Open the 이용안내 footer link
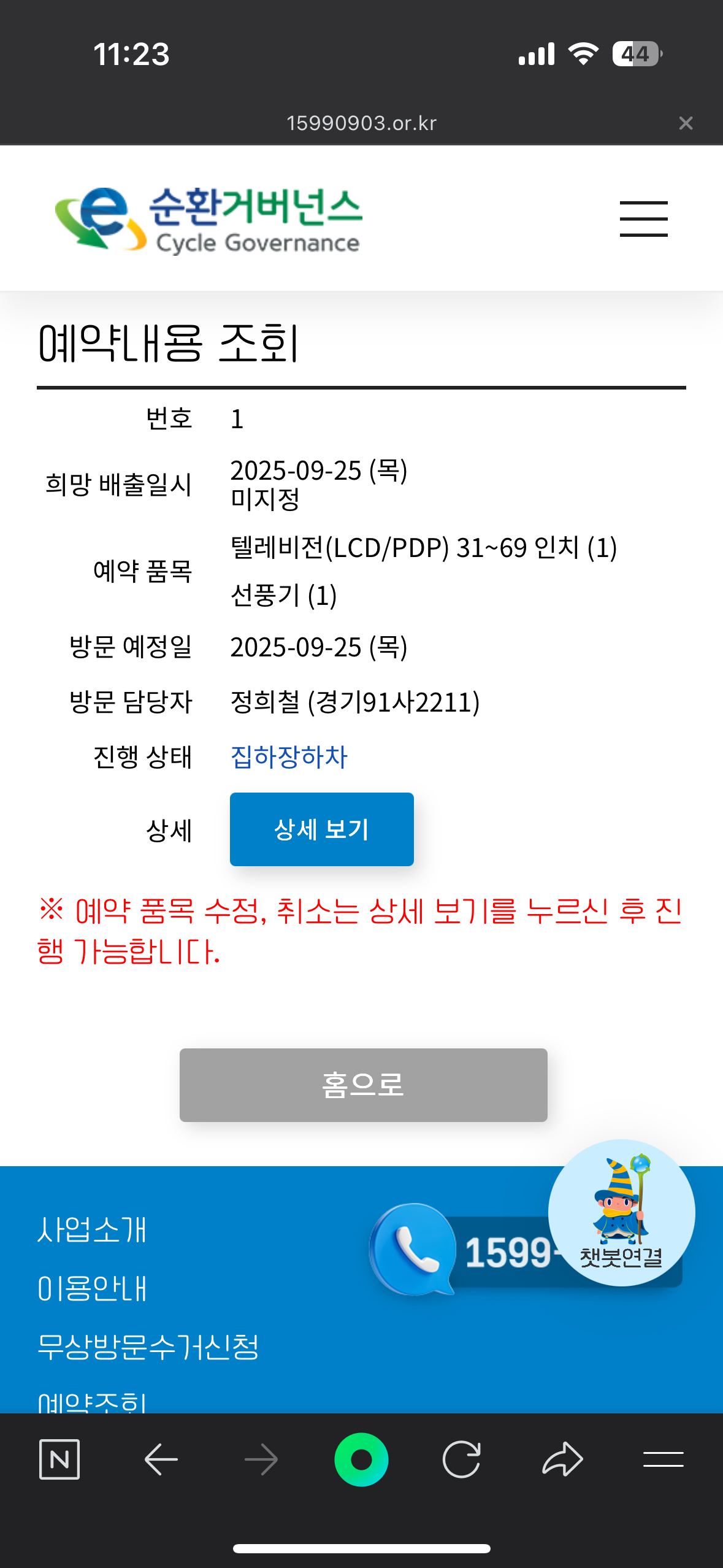The width and height of the screenshot is (723, 1568). coord(92,1288)
